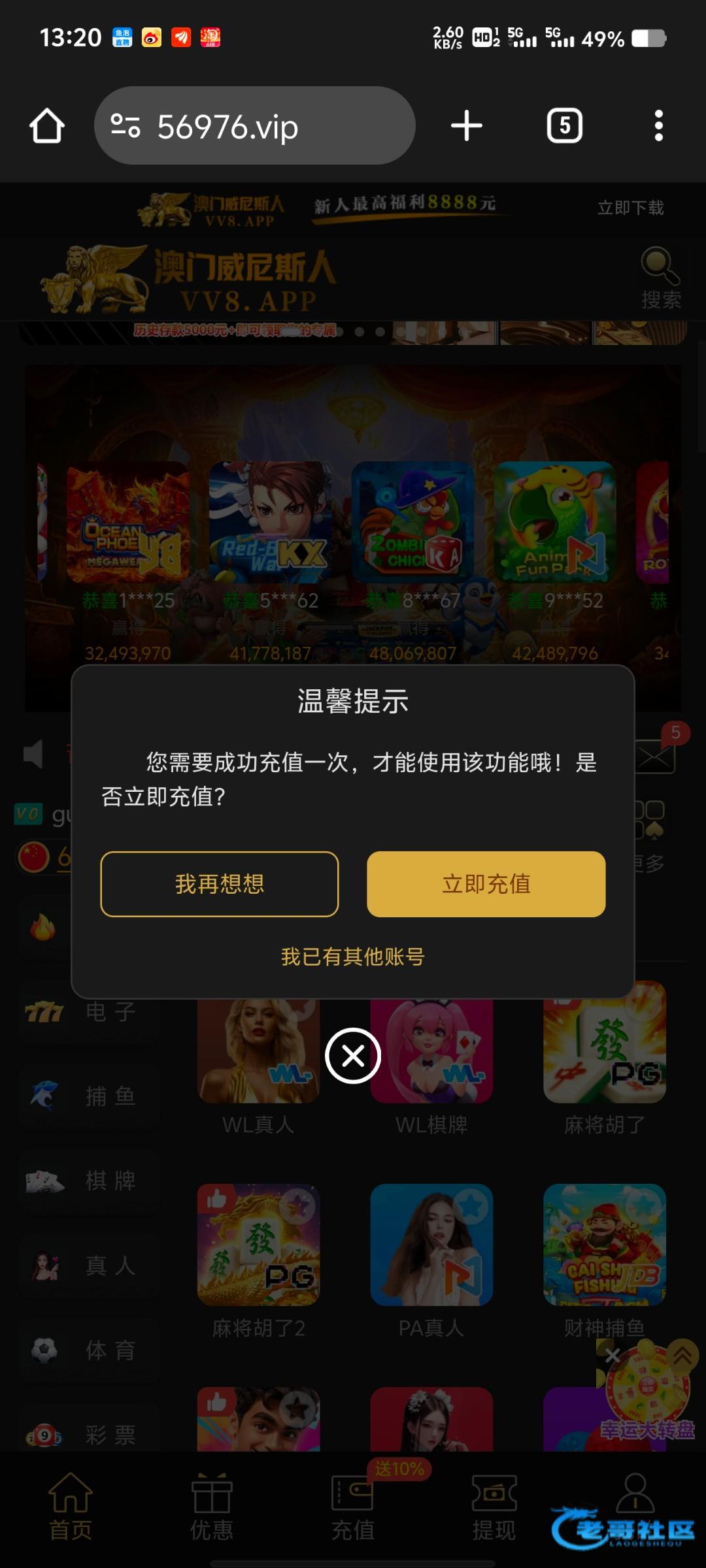Image resolution: width=706 pixels, height=1568 pixels.
Task: Tap the 56976.vip address bar
Action: click(255, 125)
